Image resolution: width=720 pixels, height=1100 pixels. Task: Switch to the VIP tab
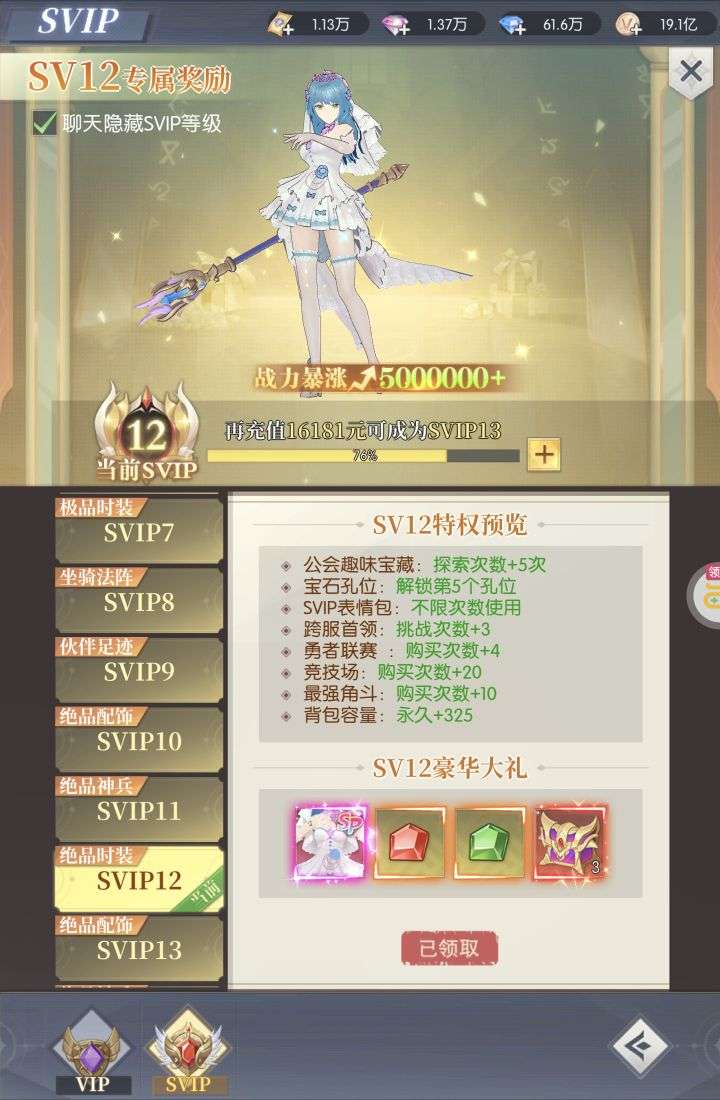click(92, 1050)
